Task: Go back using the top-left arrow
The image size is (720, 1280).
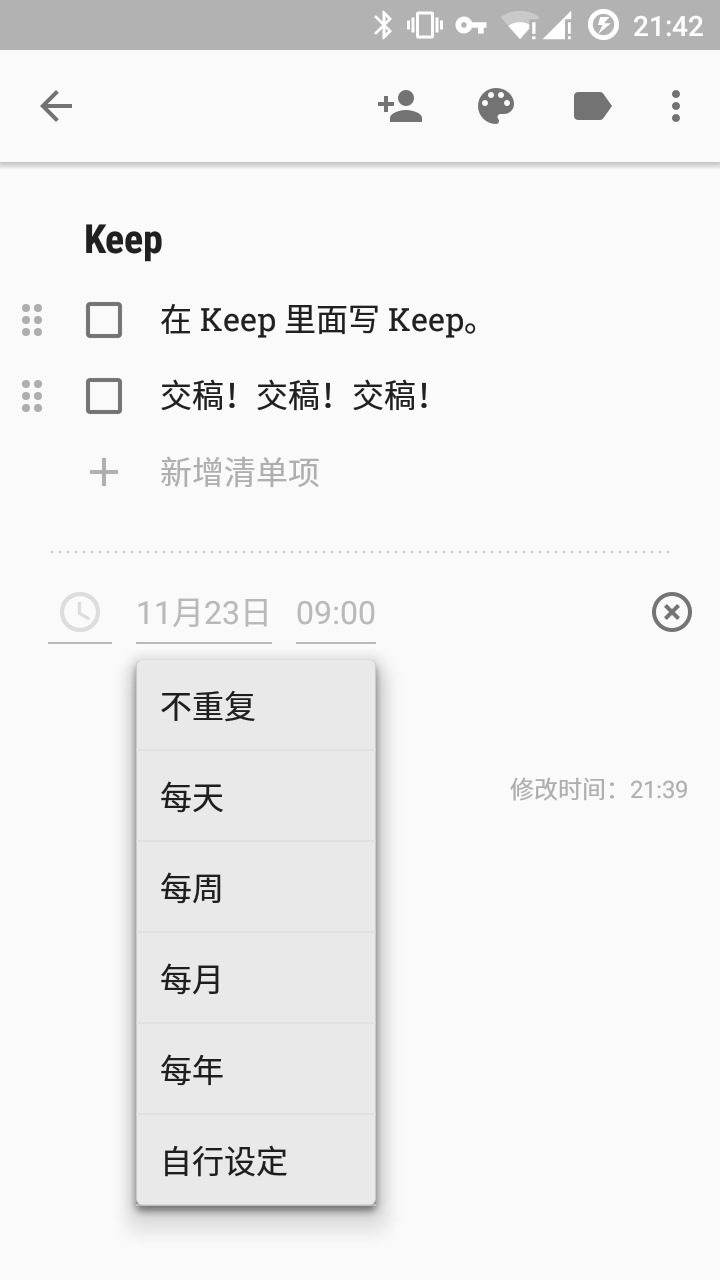Action: [x=56, y=106]
